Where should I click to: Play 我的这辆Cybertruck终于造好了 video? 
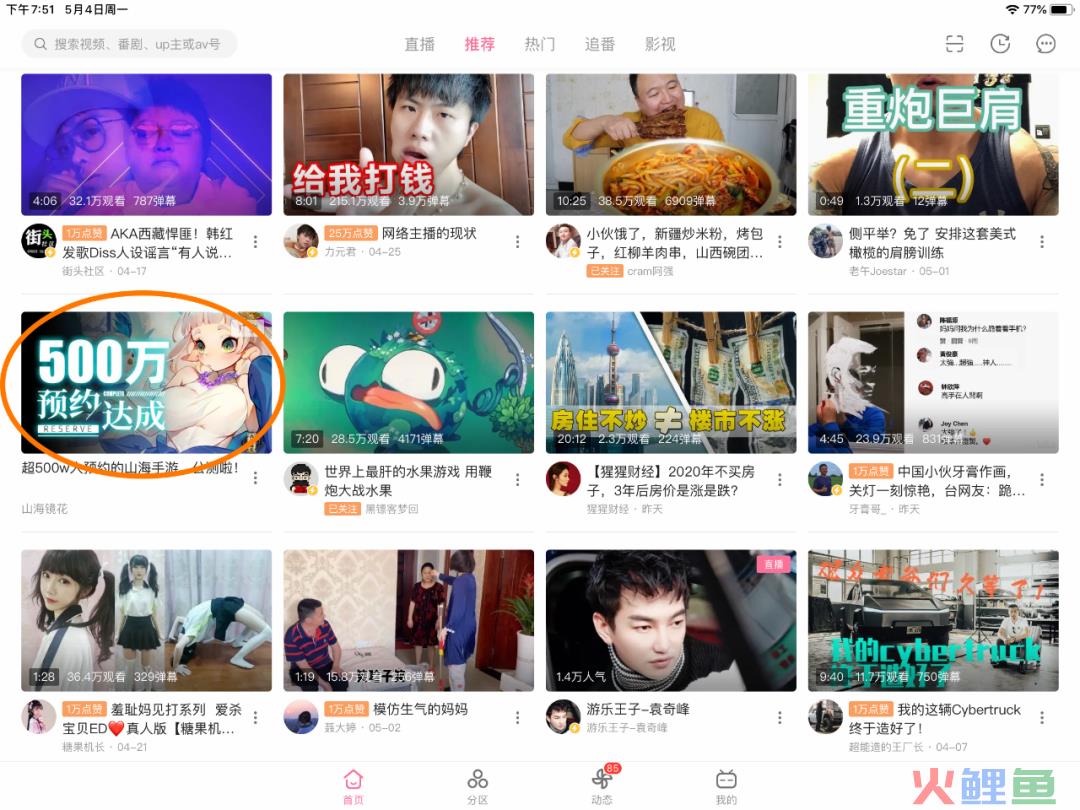click(x=933, y=620)
